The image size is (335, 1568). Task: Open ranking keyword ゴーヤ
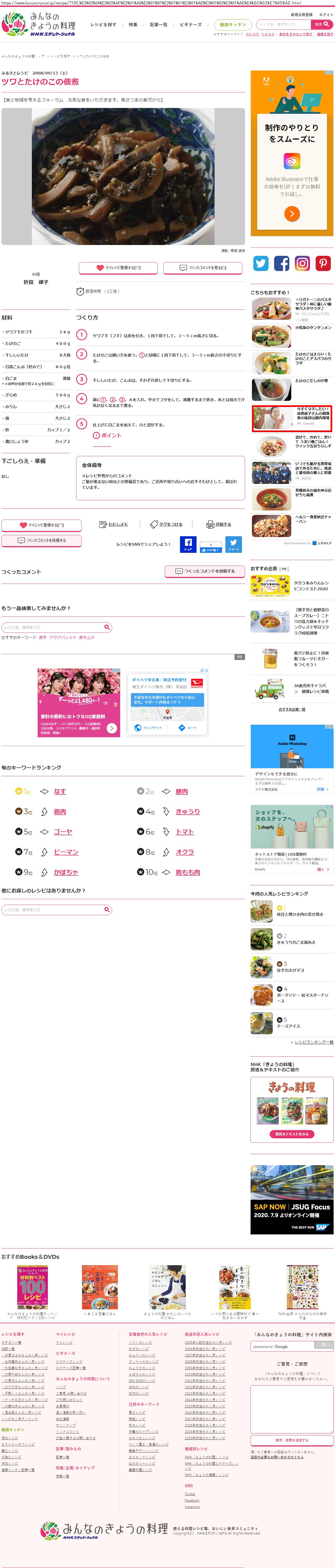[x=63, y=832]
